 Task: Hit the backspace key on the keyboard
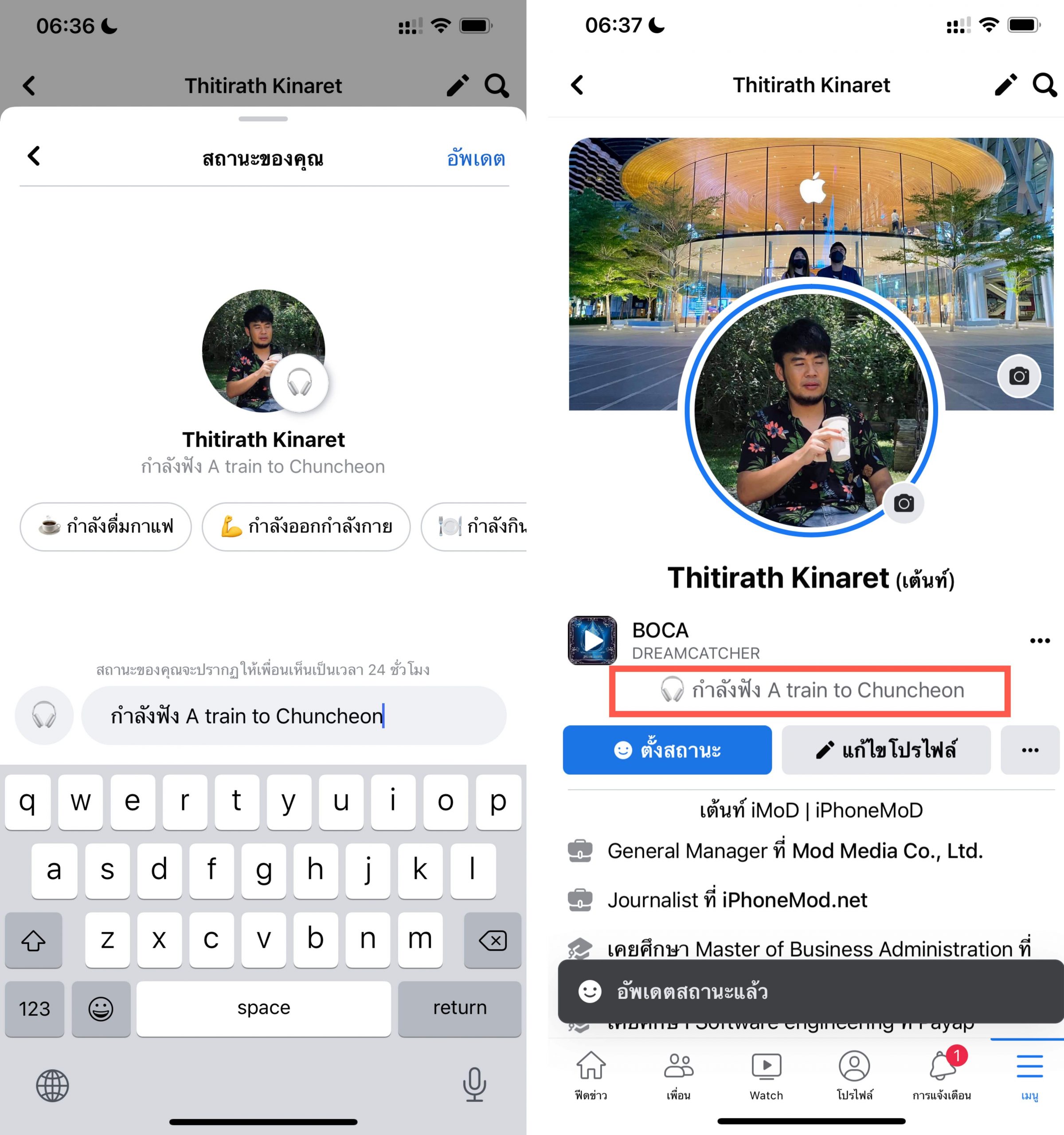coord(492,940)
